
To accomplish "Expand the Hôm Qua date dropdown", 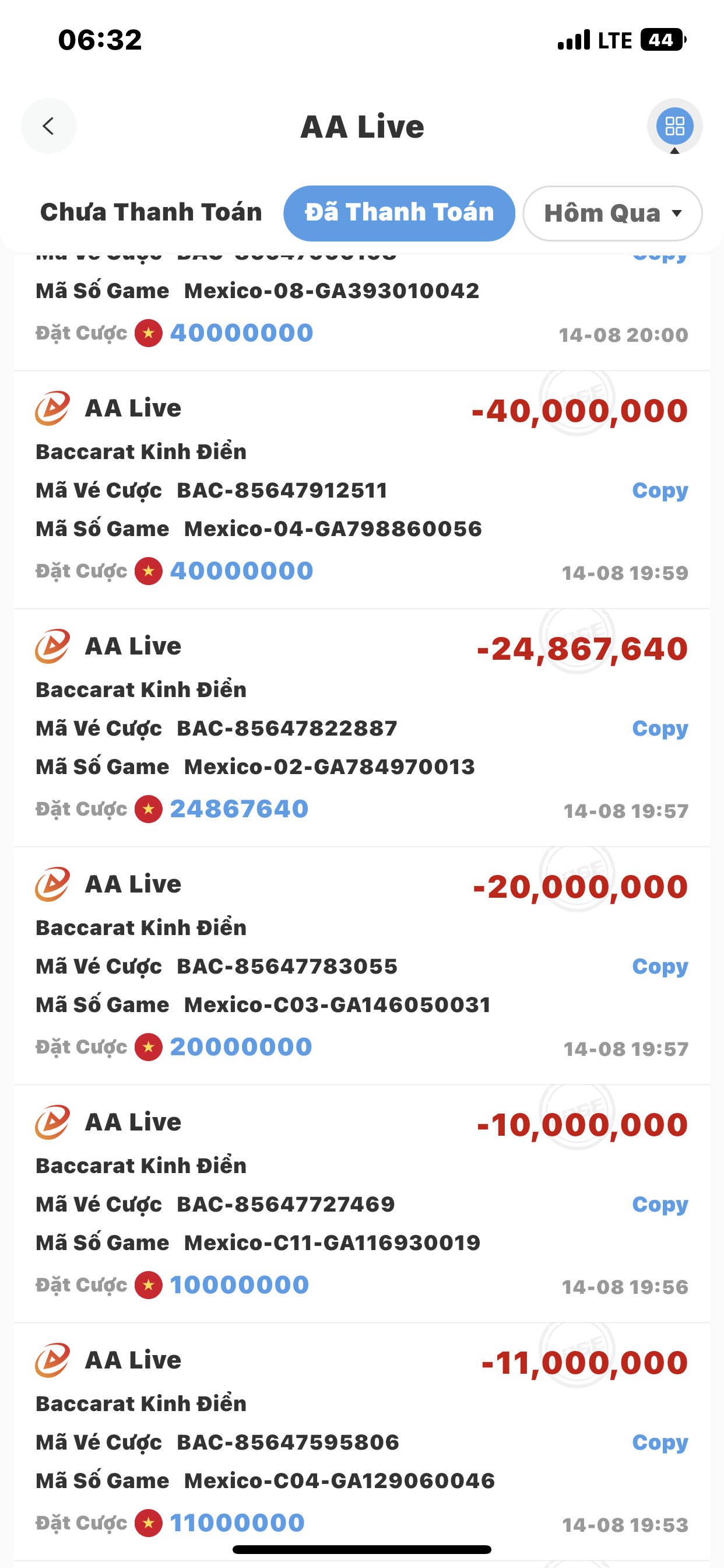I will [x=612, y=213].
